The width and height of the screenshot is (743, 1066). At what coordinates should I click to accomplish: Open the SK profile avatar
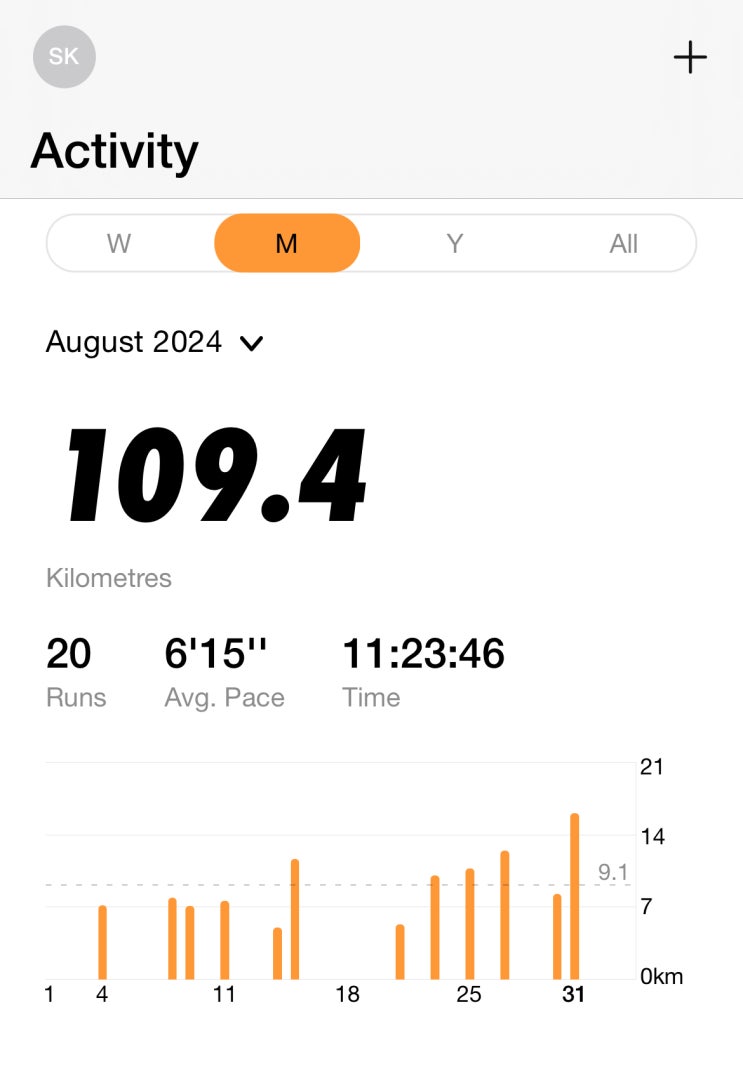pos(64,57)
